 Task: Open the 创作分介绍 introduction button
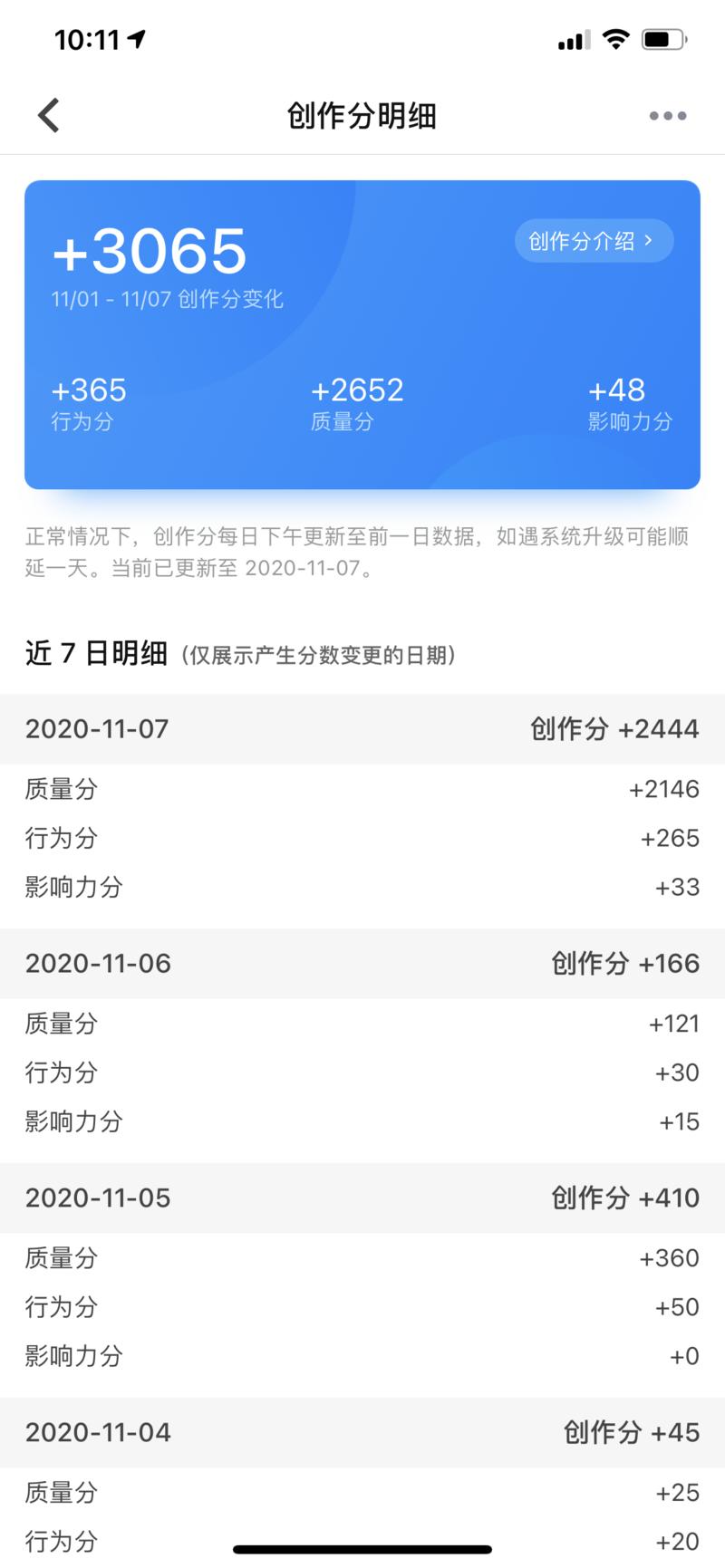(593, 240)
